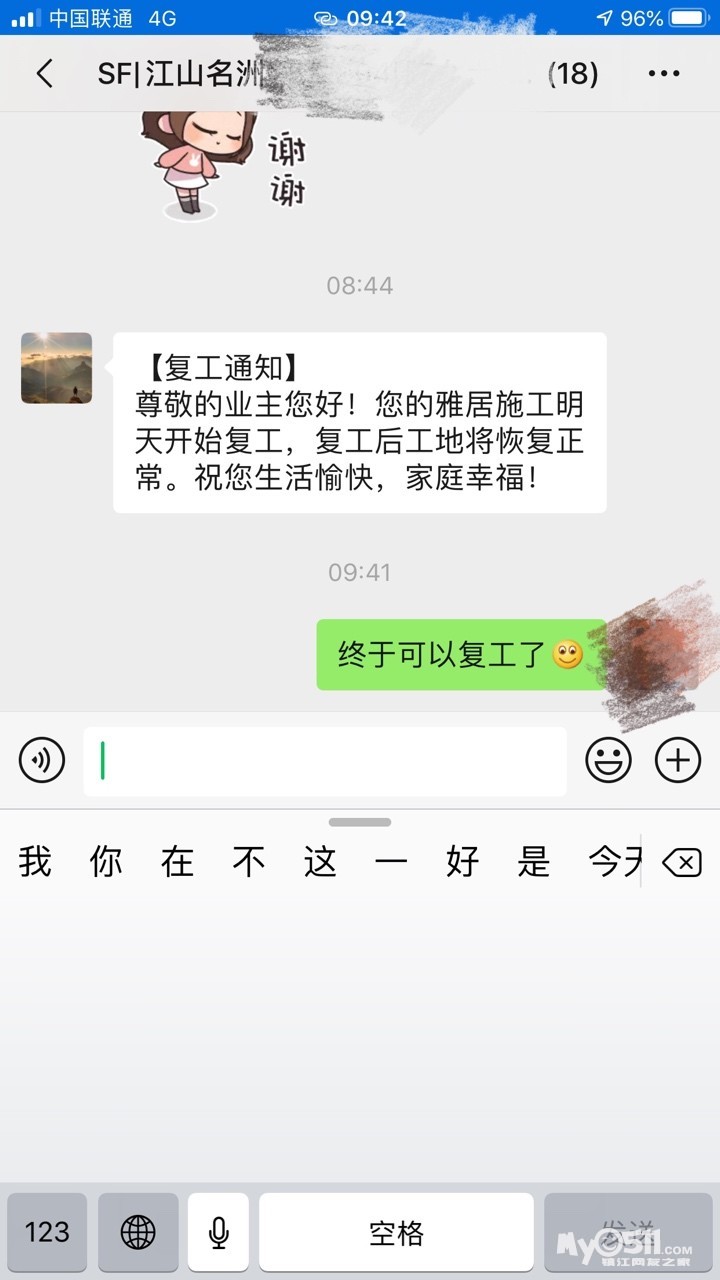Tap the backspace delete key
The height and width of the screenshot is (1280, 720).
682,862
